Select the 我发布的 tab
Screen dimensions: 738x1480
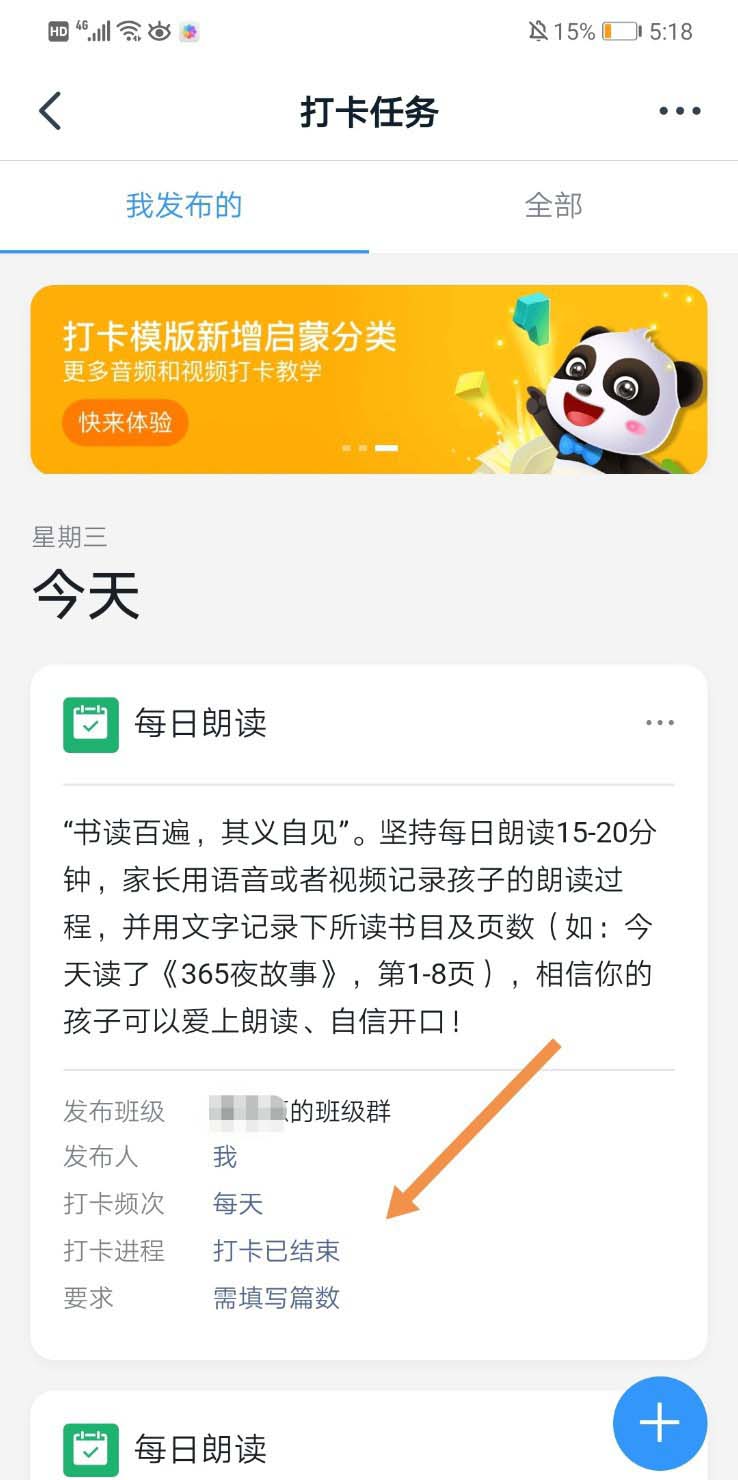pos(184,206)
